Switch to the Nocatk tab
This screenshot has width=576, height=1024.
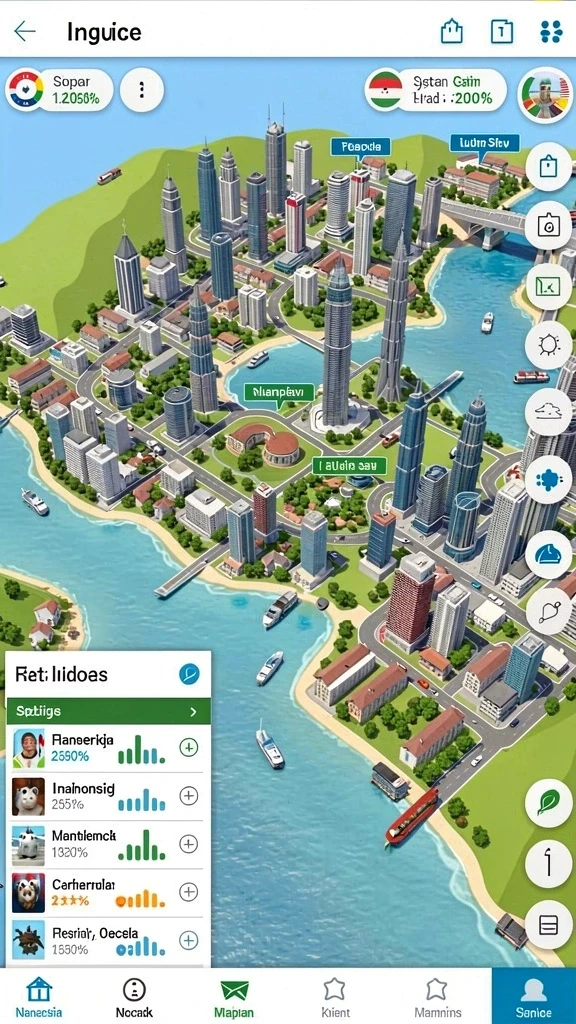[134, 997]
